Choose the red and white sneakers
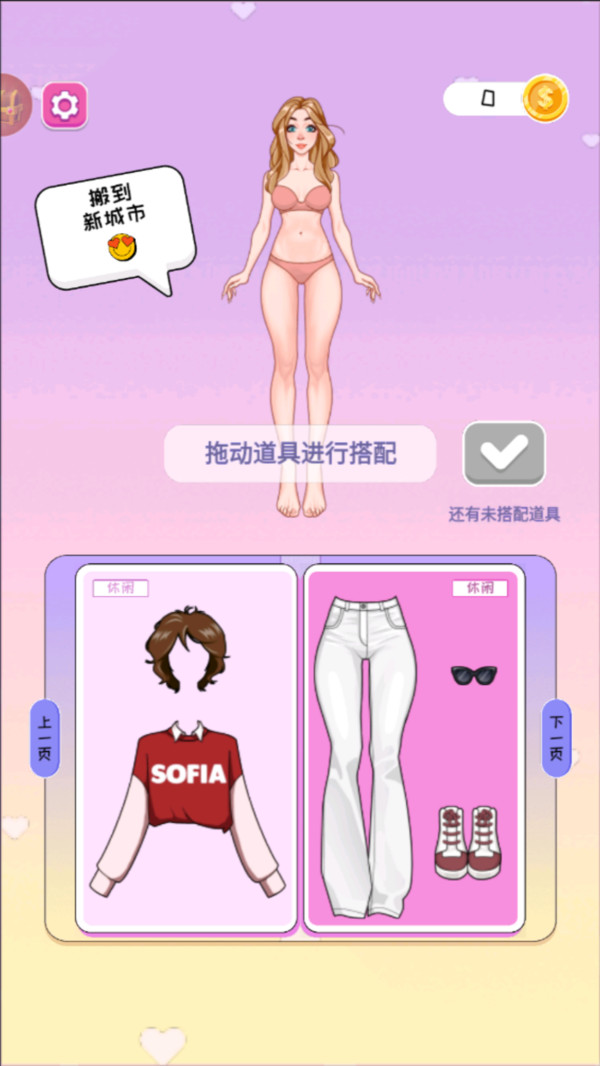The width and height of the screenshot is (600, 1066). tap(467, 842)
